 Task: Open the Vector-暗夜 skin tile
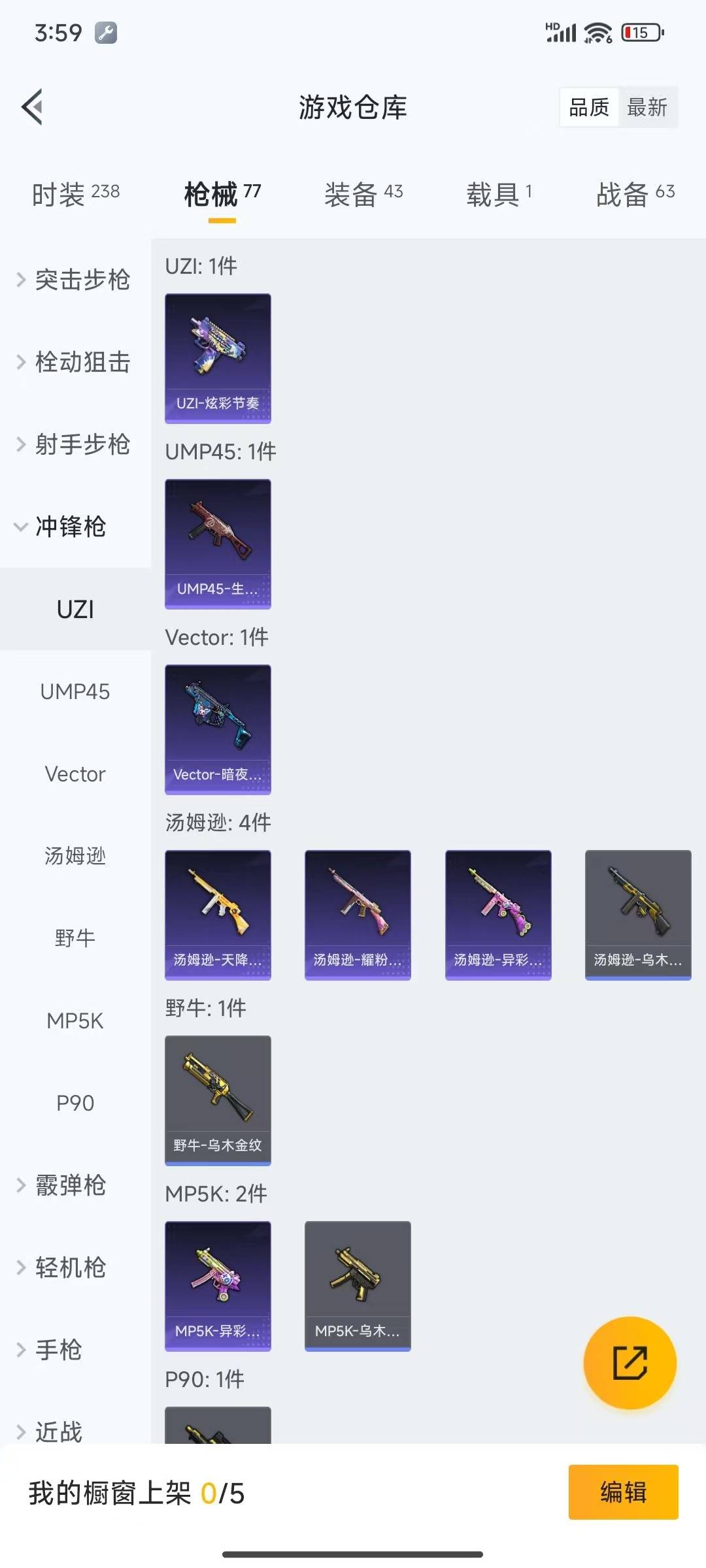coord(218,729)
